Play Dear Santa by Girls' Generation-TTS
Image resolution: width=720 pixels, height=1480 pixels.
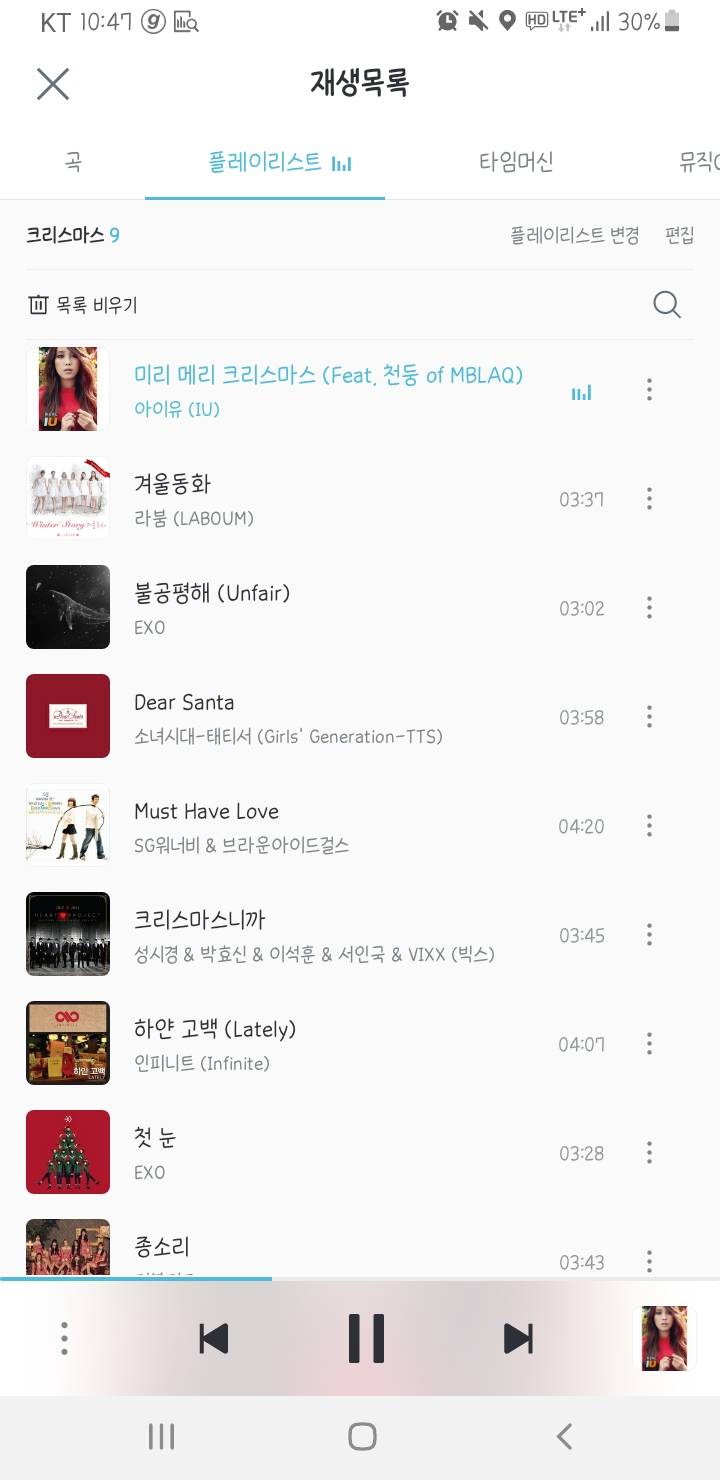tap(300, 716)
